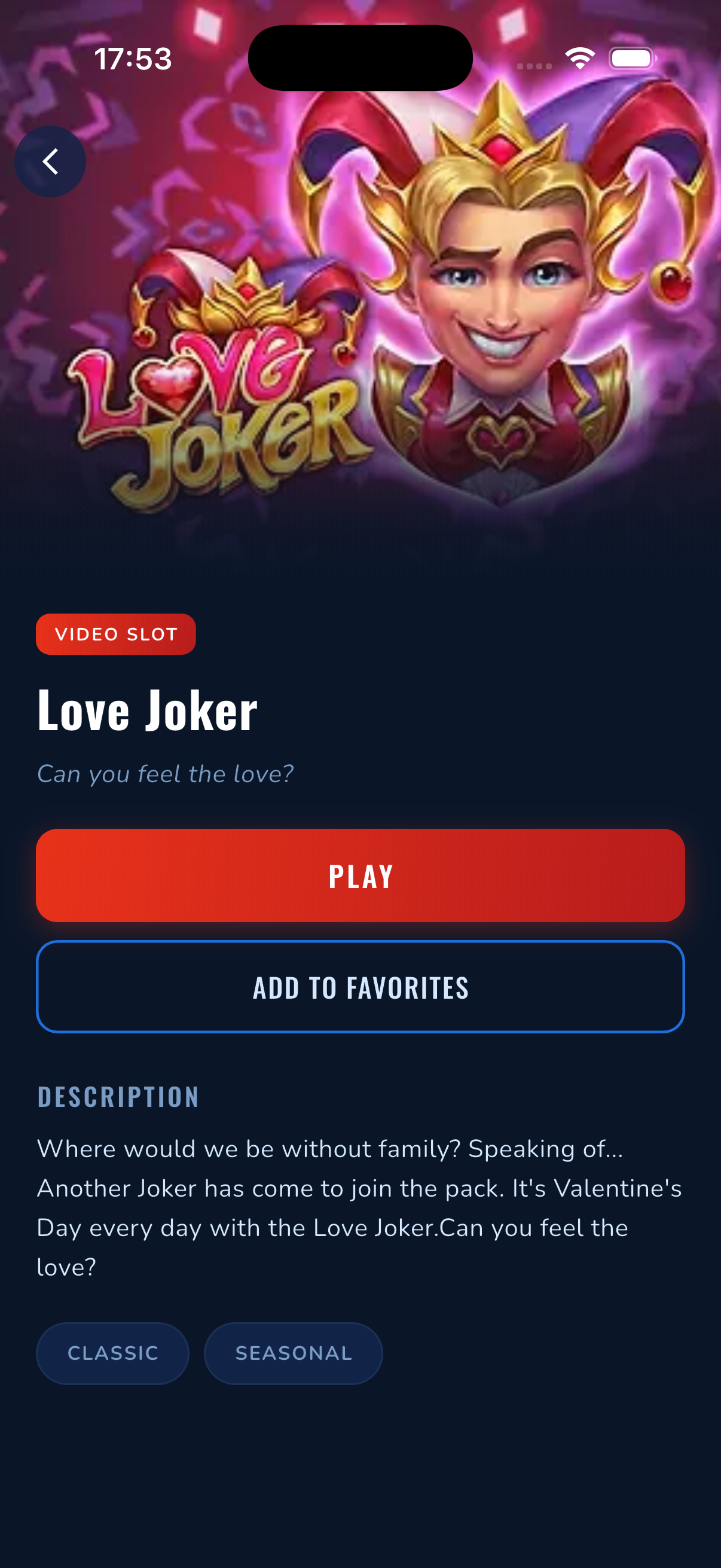721x1568 pixels.
Task: Tap the battery indicator icon
Action: click(631, 57)
